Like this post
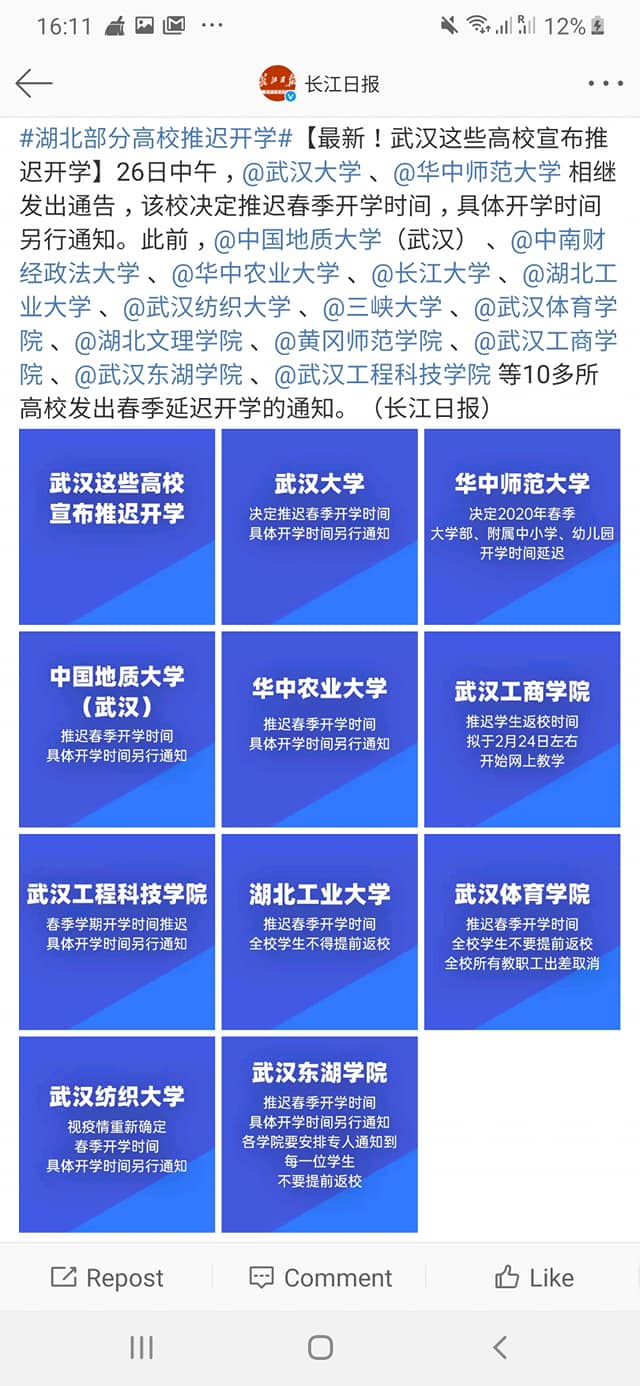The height and width of the screenshot is (1386, 640). pos(534,1277)
